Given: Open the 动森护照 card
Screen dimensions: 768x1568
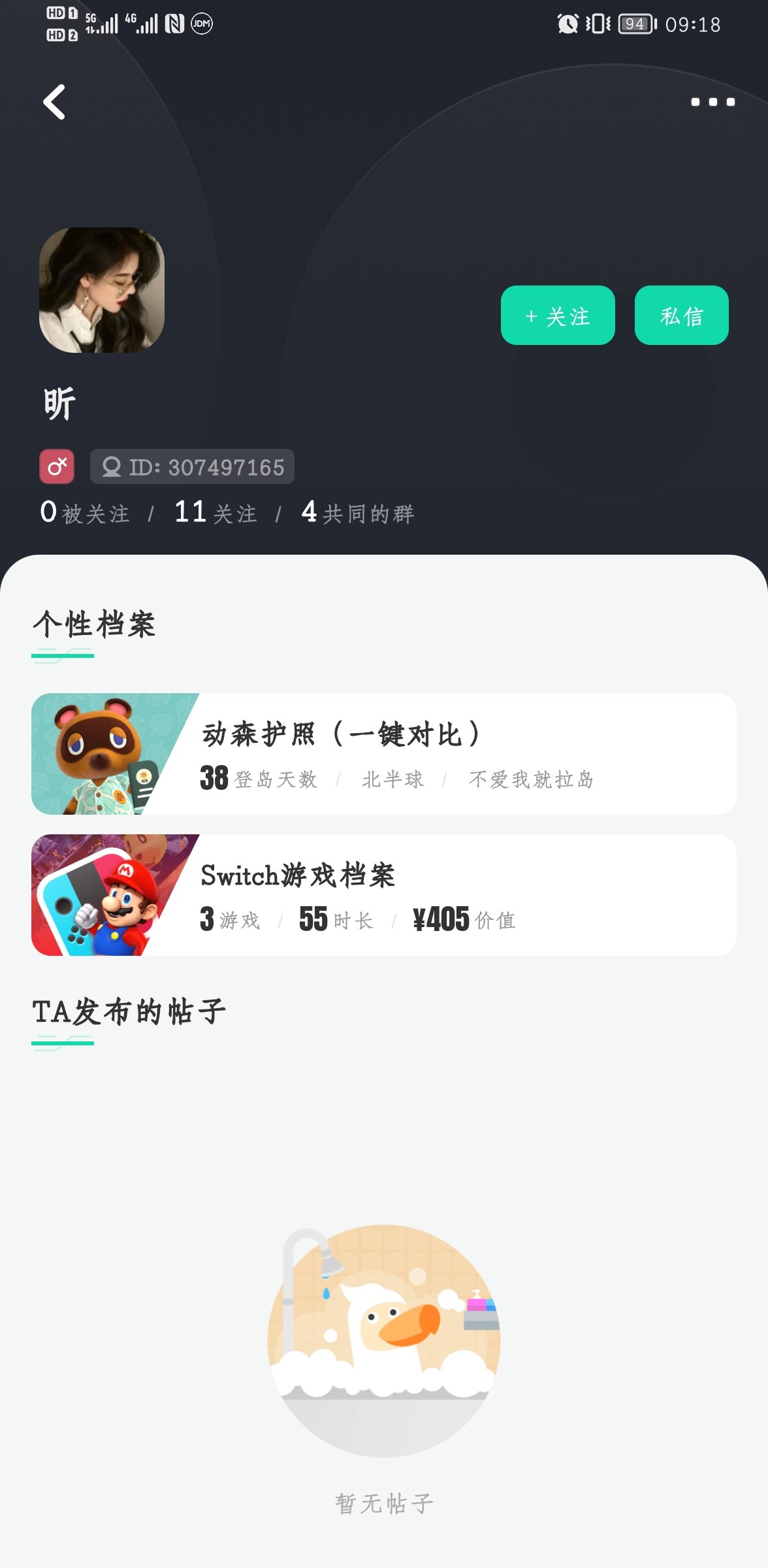Looking at the screenshot, I should click(384, 754).
